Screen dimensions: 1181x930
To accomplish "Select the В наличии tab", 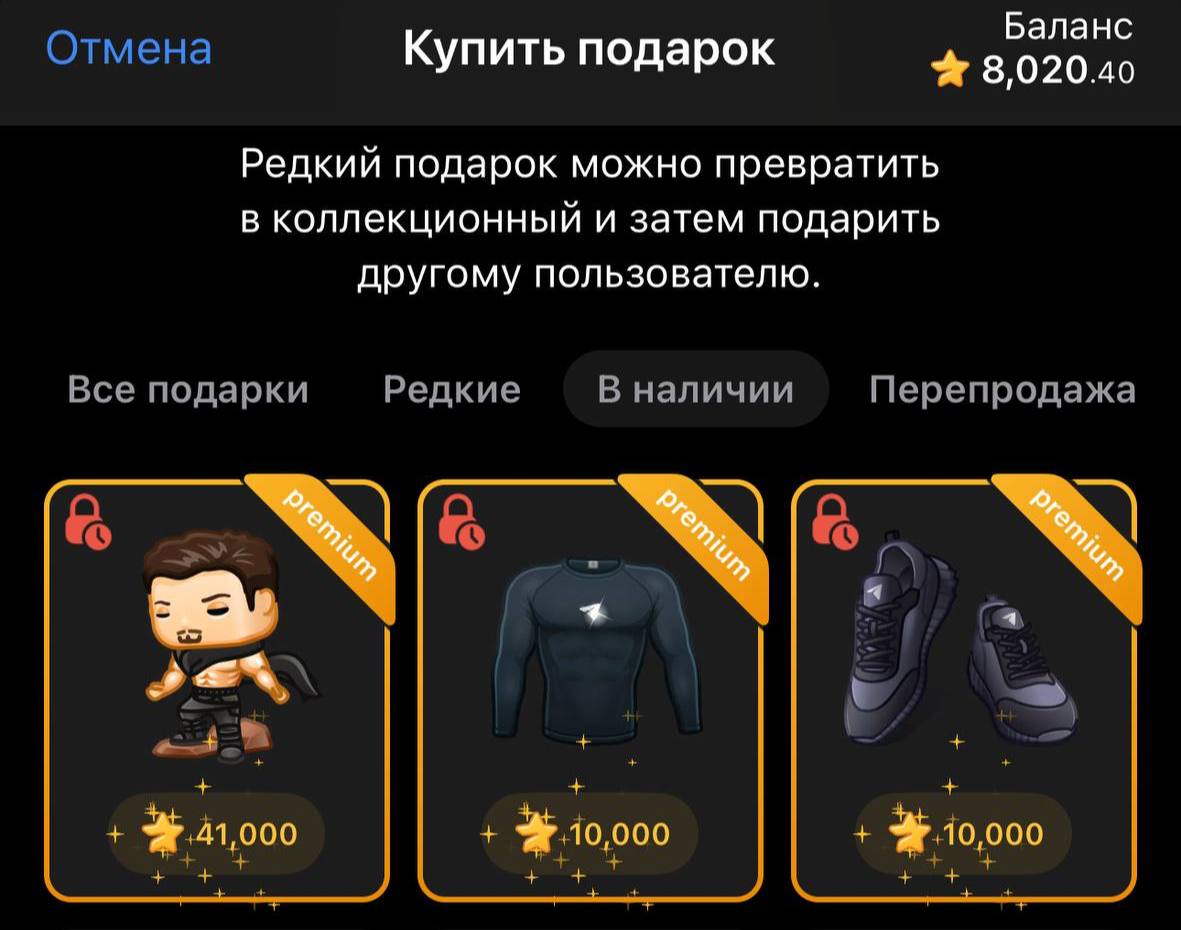I will (x=695, y=389).
